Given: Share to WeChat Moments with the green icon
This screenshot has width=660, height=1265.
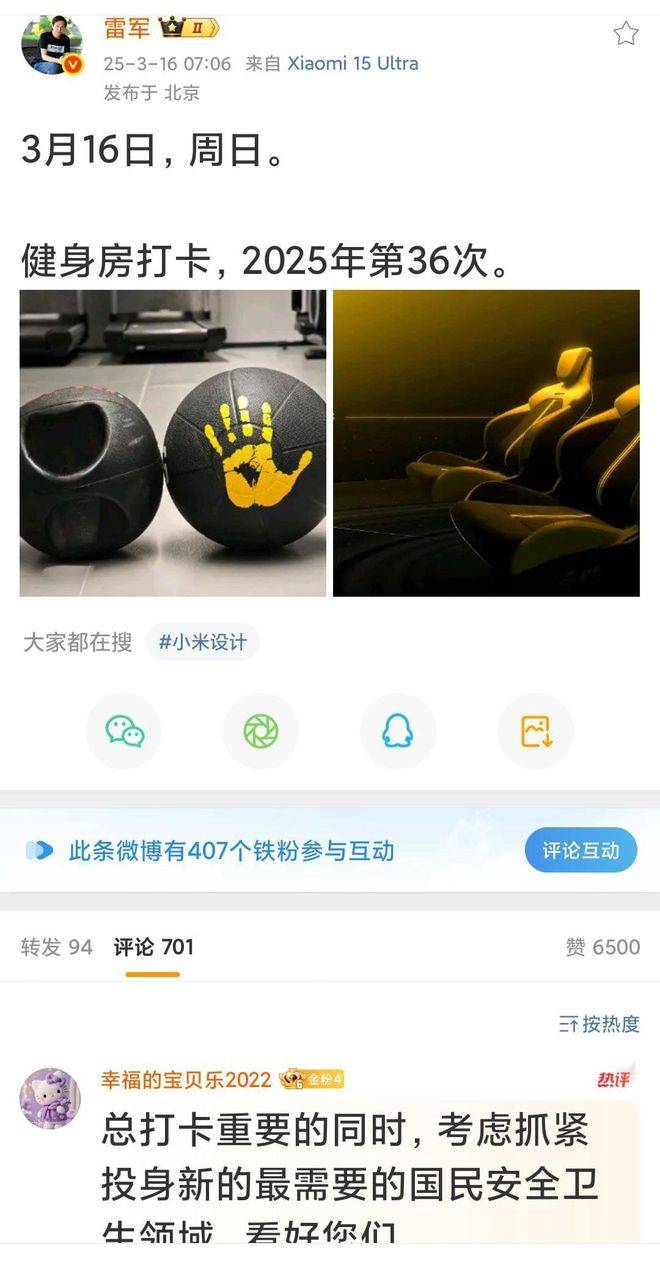Looking at the screenshot, I should pyautogui.click(x=261, y=732).
